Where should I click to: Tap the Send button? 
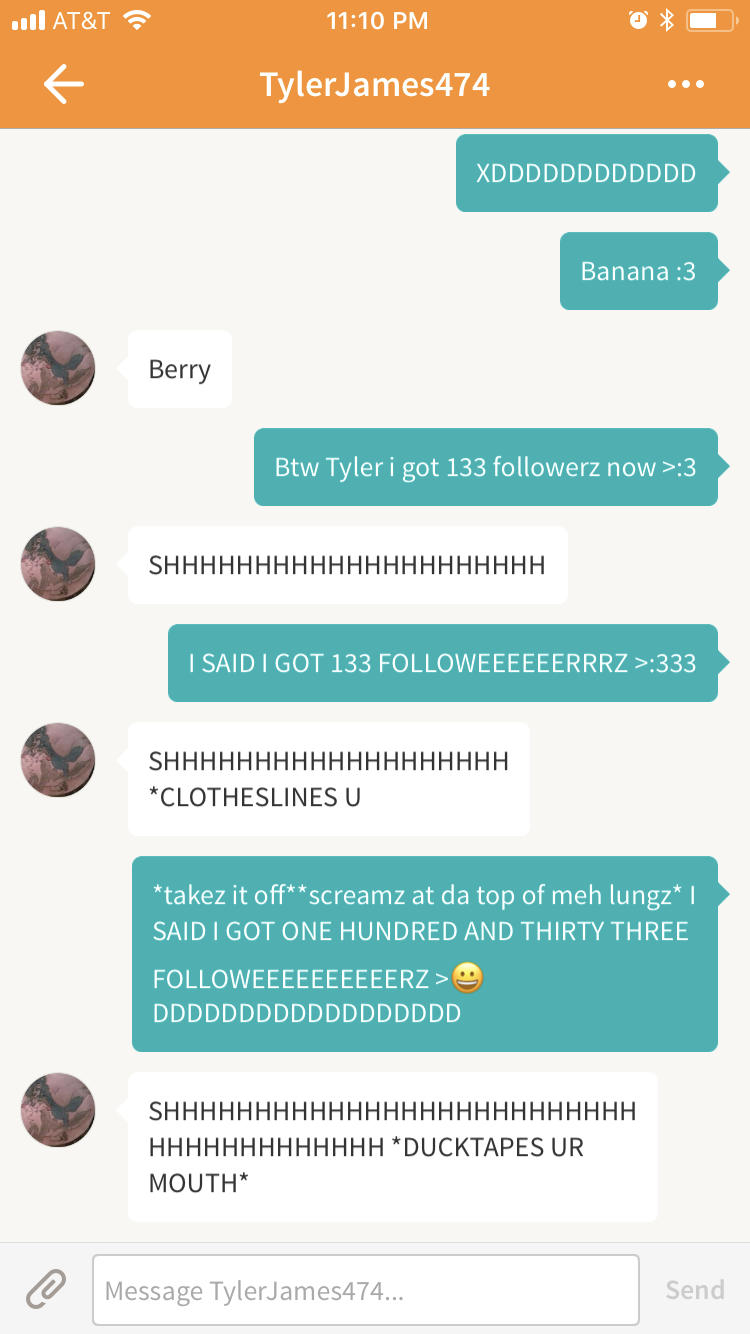695,1290
